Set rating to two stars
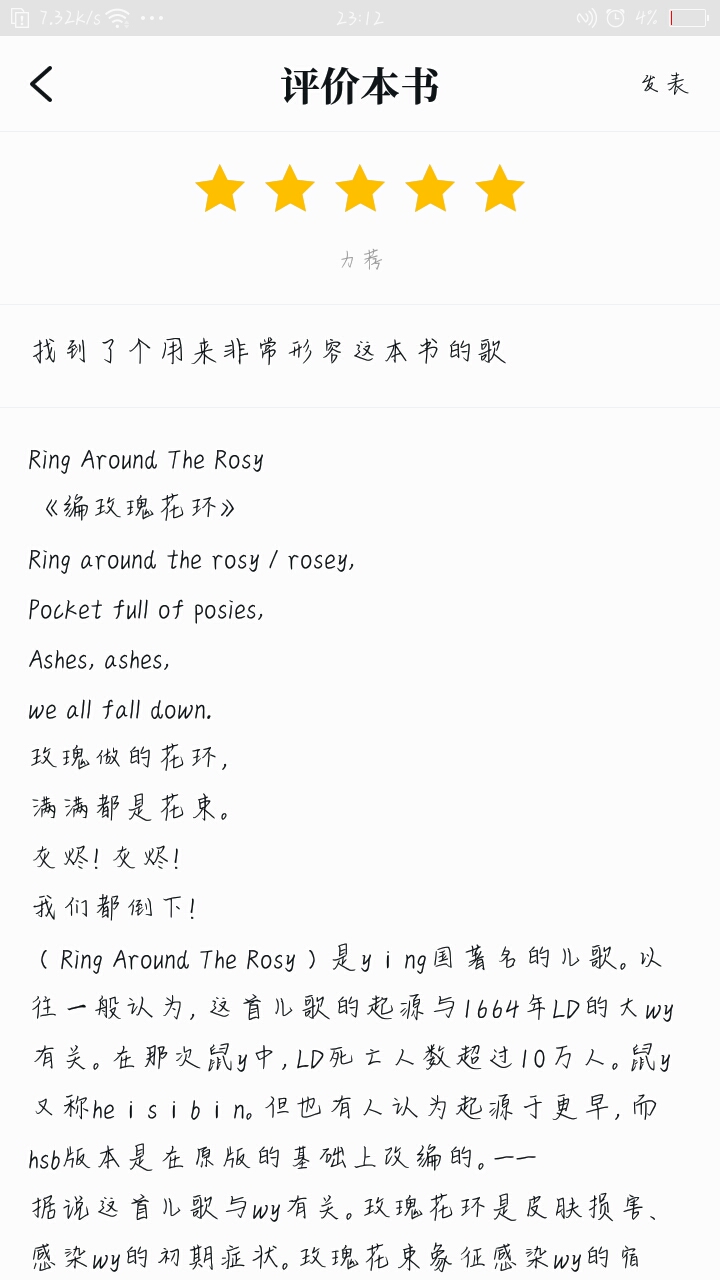 click(x=290, y=189)
